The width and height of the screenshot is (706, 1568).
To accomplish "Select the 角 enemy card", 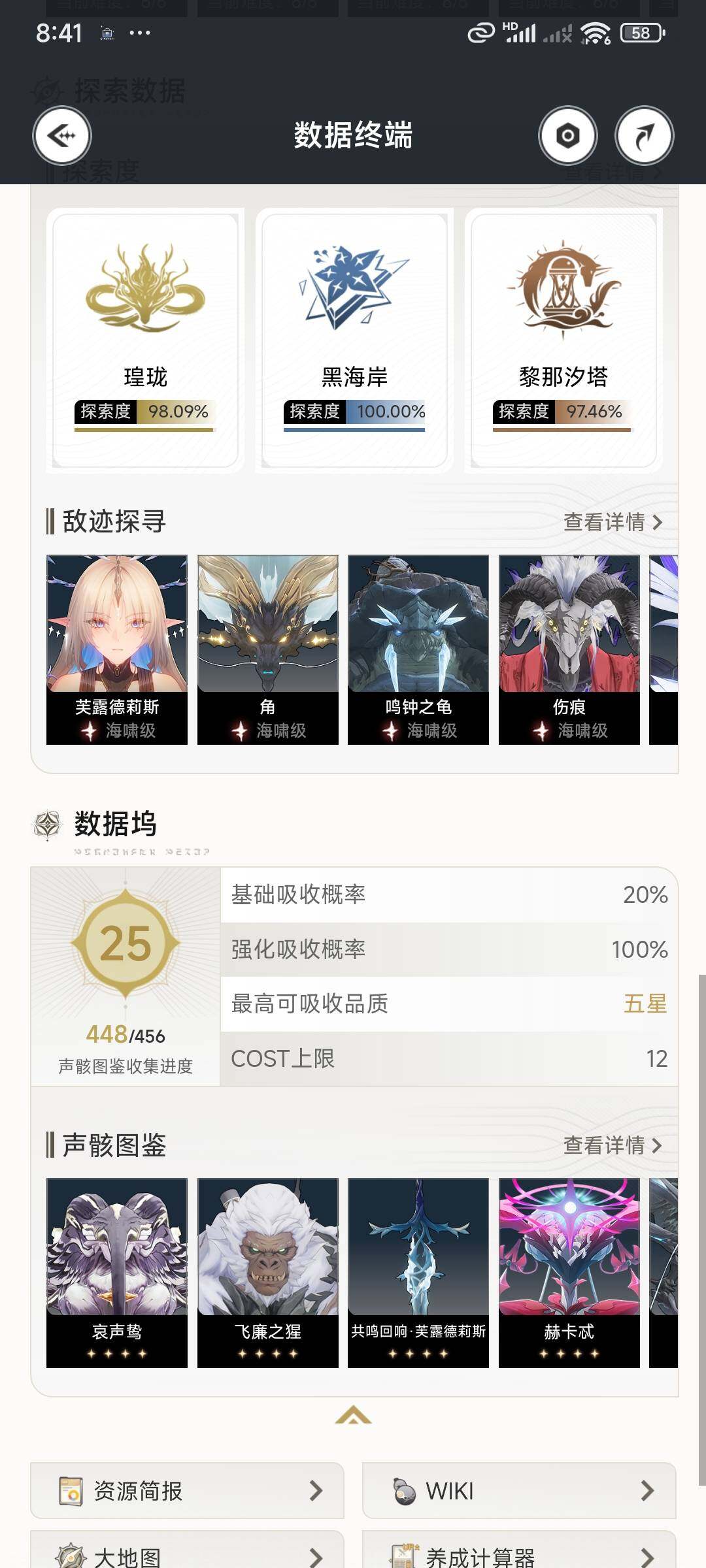I will pyautogui.click(x=268, y=649).
